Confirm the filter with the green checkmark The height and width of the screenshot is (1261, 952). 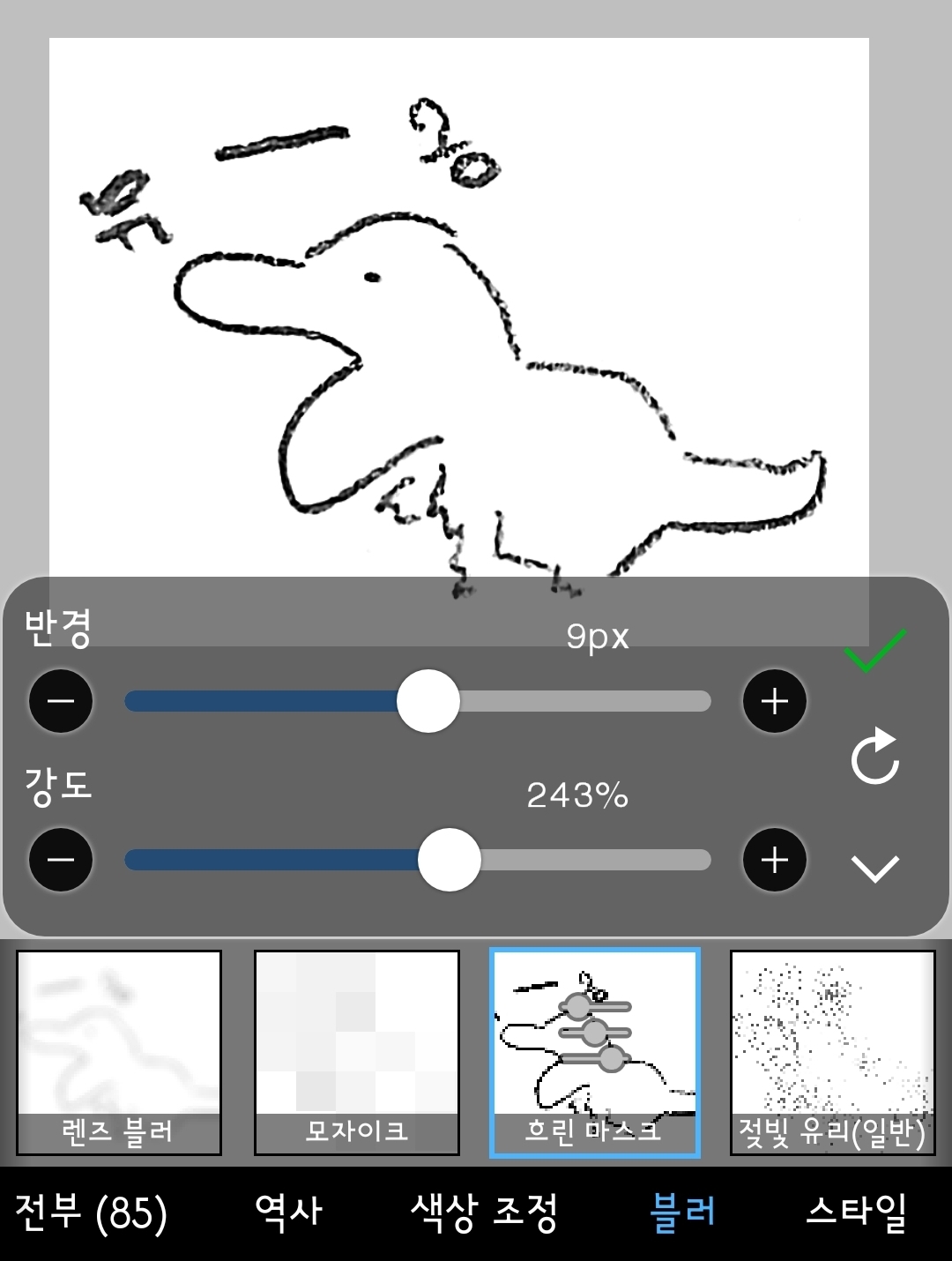[x=874, y=651]
